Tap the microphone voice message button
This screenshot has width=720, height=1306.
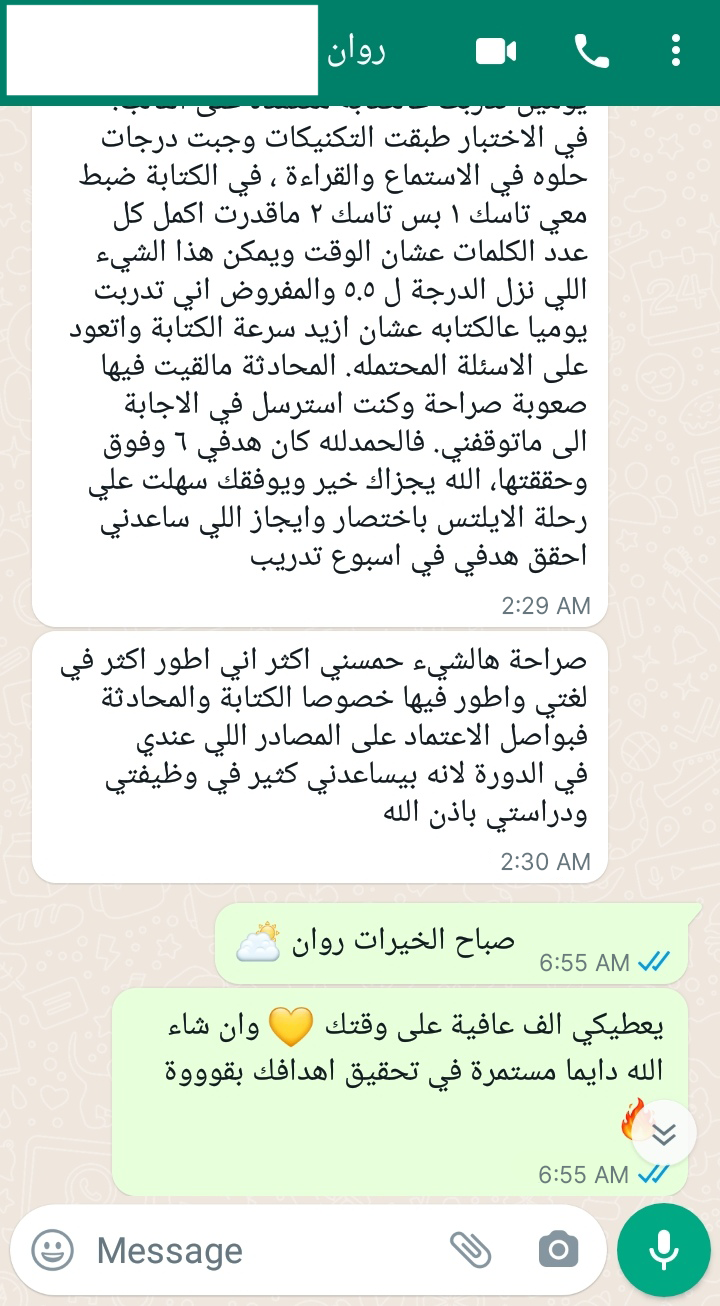point(663,1250)
